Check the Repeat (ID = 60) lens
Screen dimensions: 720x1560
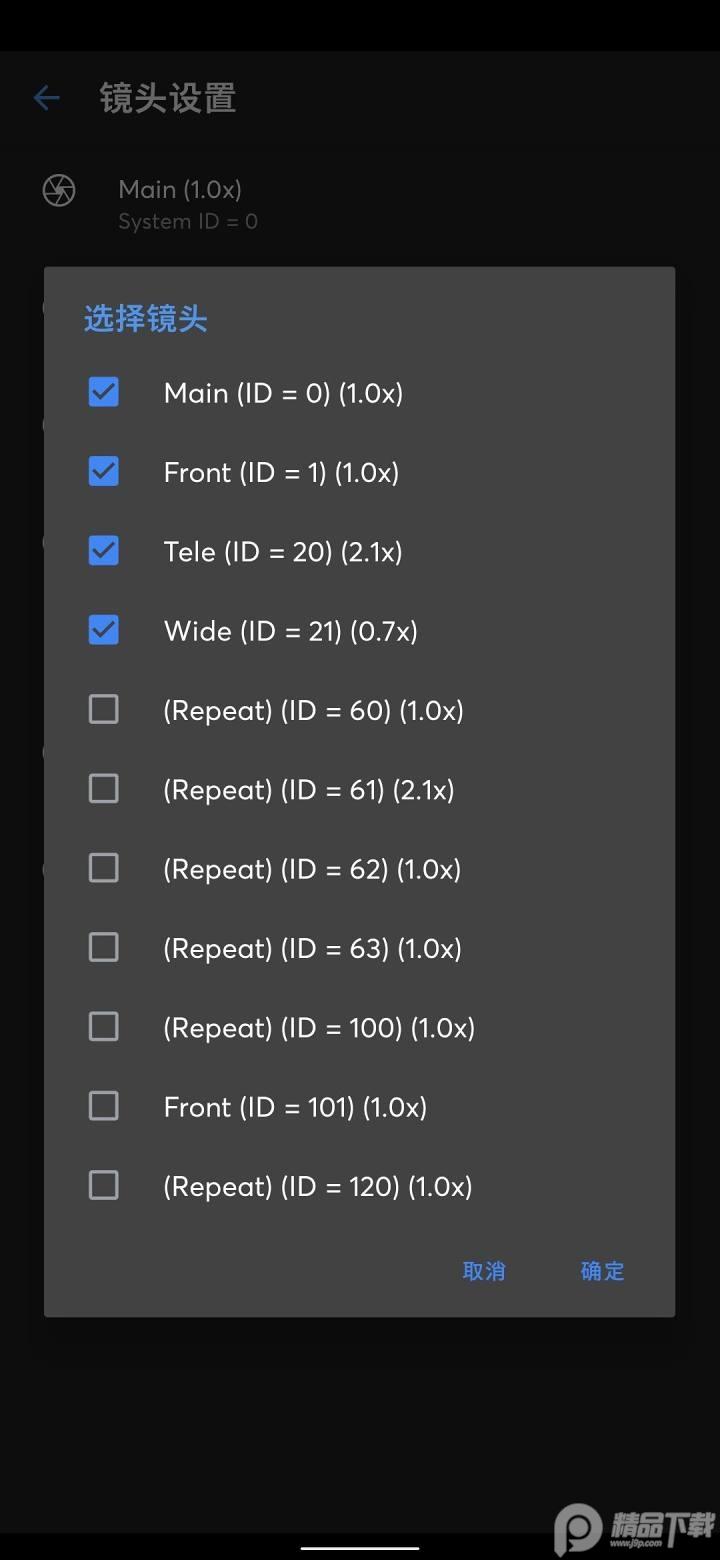[104, 710]
